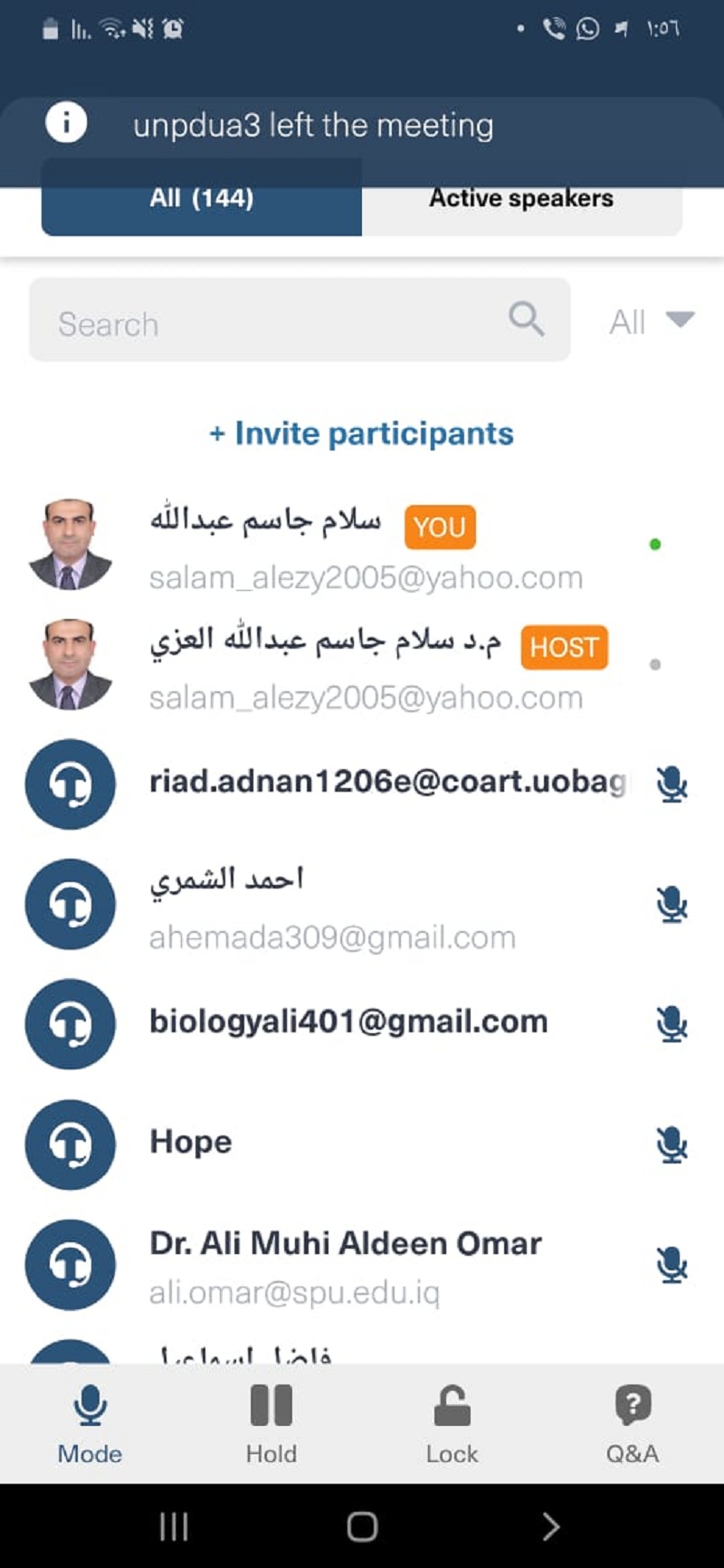Go to the system home screen
Image resolution: width=724 pixels, height=1568 pixels.
pos(362,1526)
